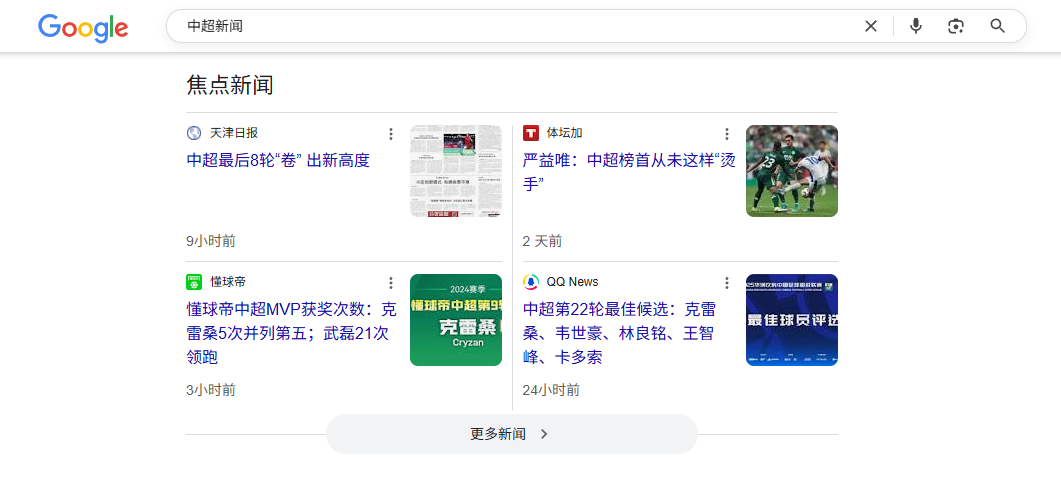Screen dimensions: 1061x480
Task: Focus the search box with 中超新闻
Action: (500, 26)
